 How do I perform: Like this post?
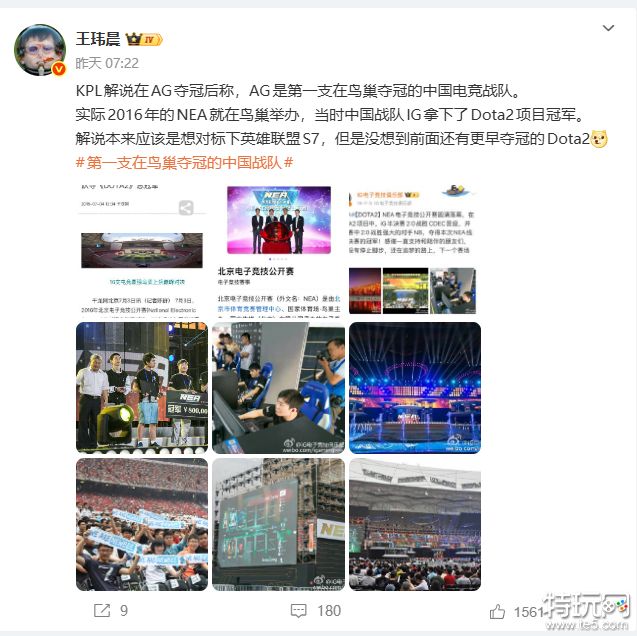498,610
